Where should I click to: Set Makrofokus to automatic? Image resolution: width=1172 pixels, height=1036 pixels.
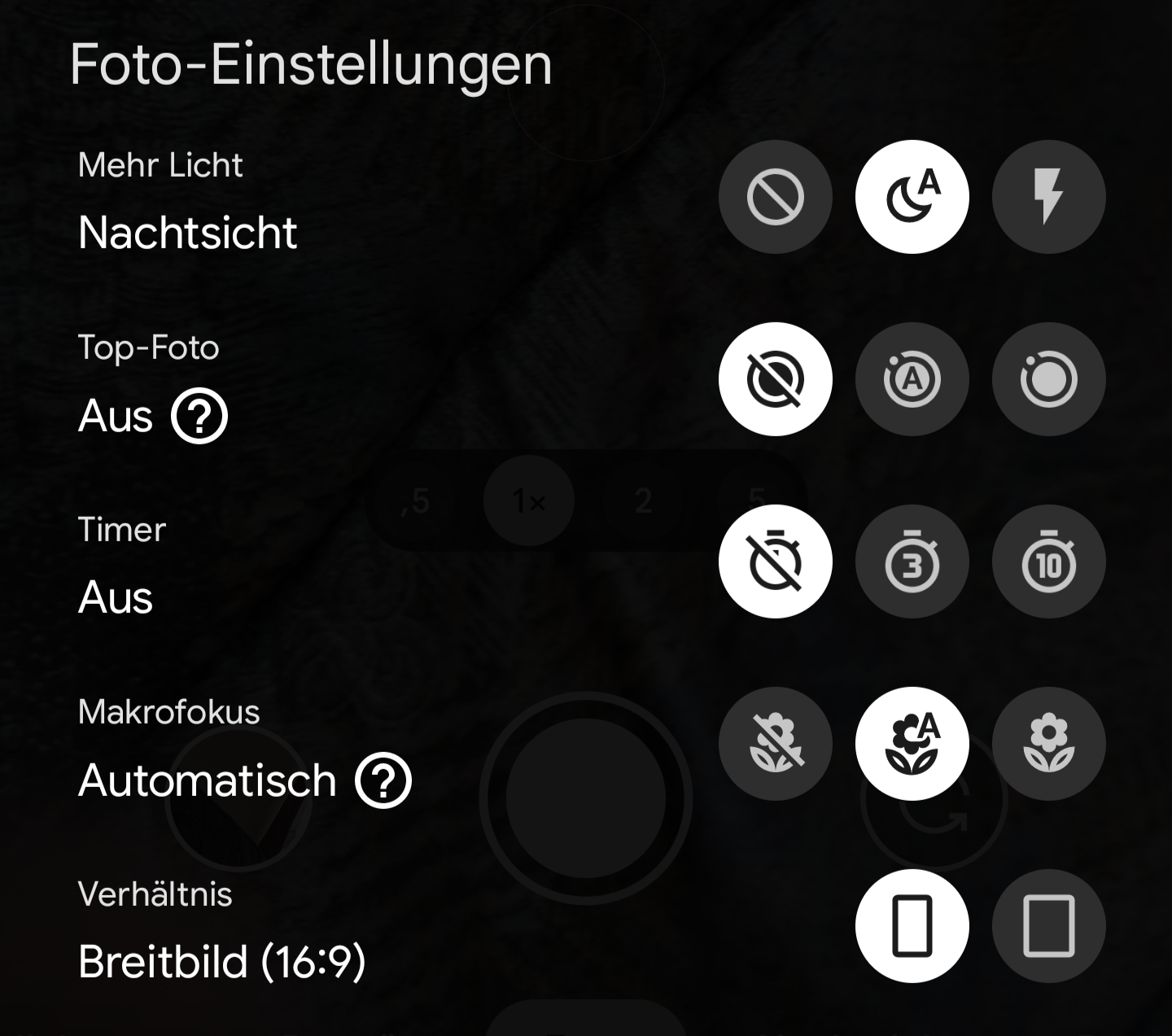[912, 744]
